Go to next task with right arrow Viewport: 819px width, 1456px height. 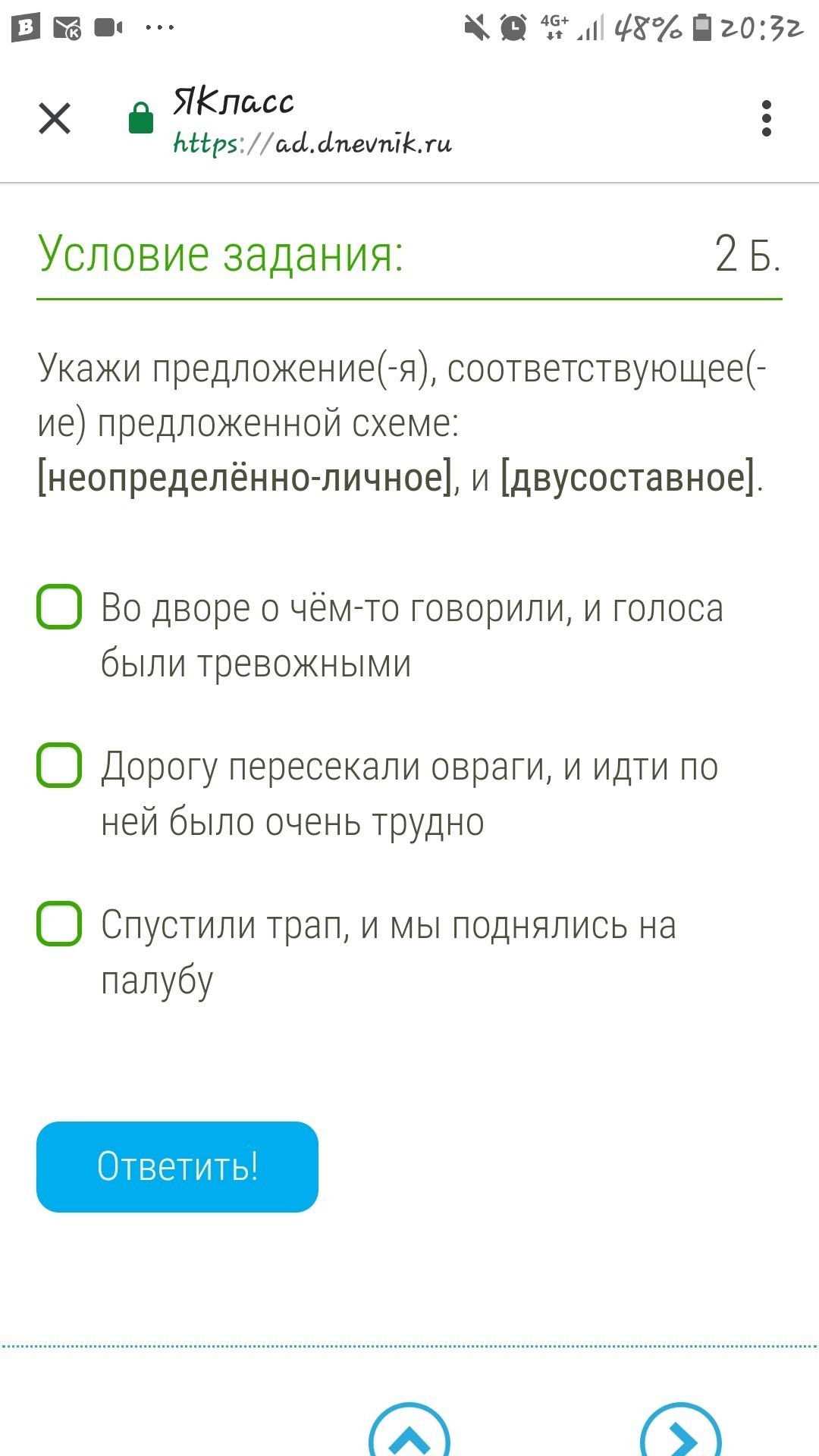[681, 1429]
